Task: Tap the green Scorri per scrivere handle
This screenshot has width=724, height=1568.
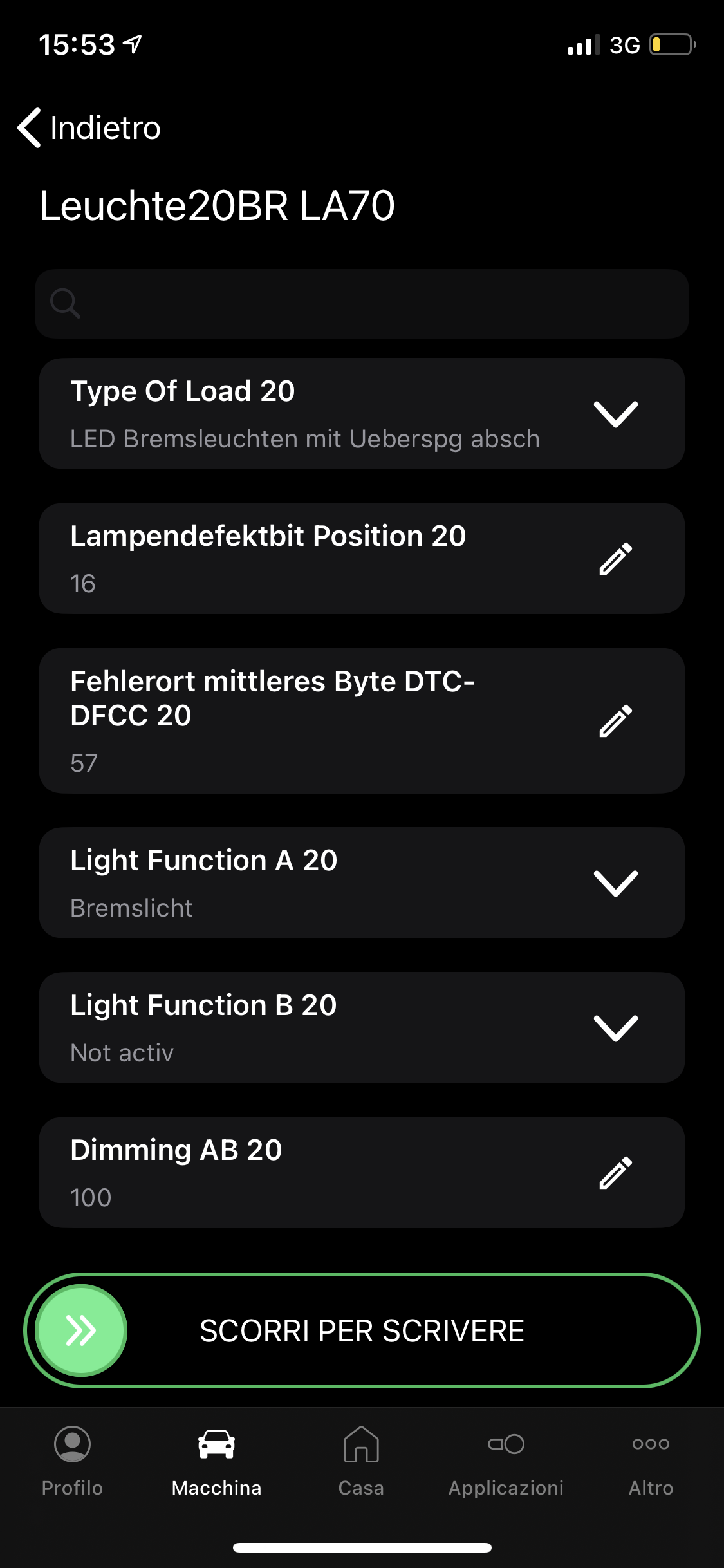Action: point(81,1330)
